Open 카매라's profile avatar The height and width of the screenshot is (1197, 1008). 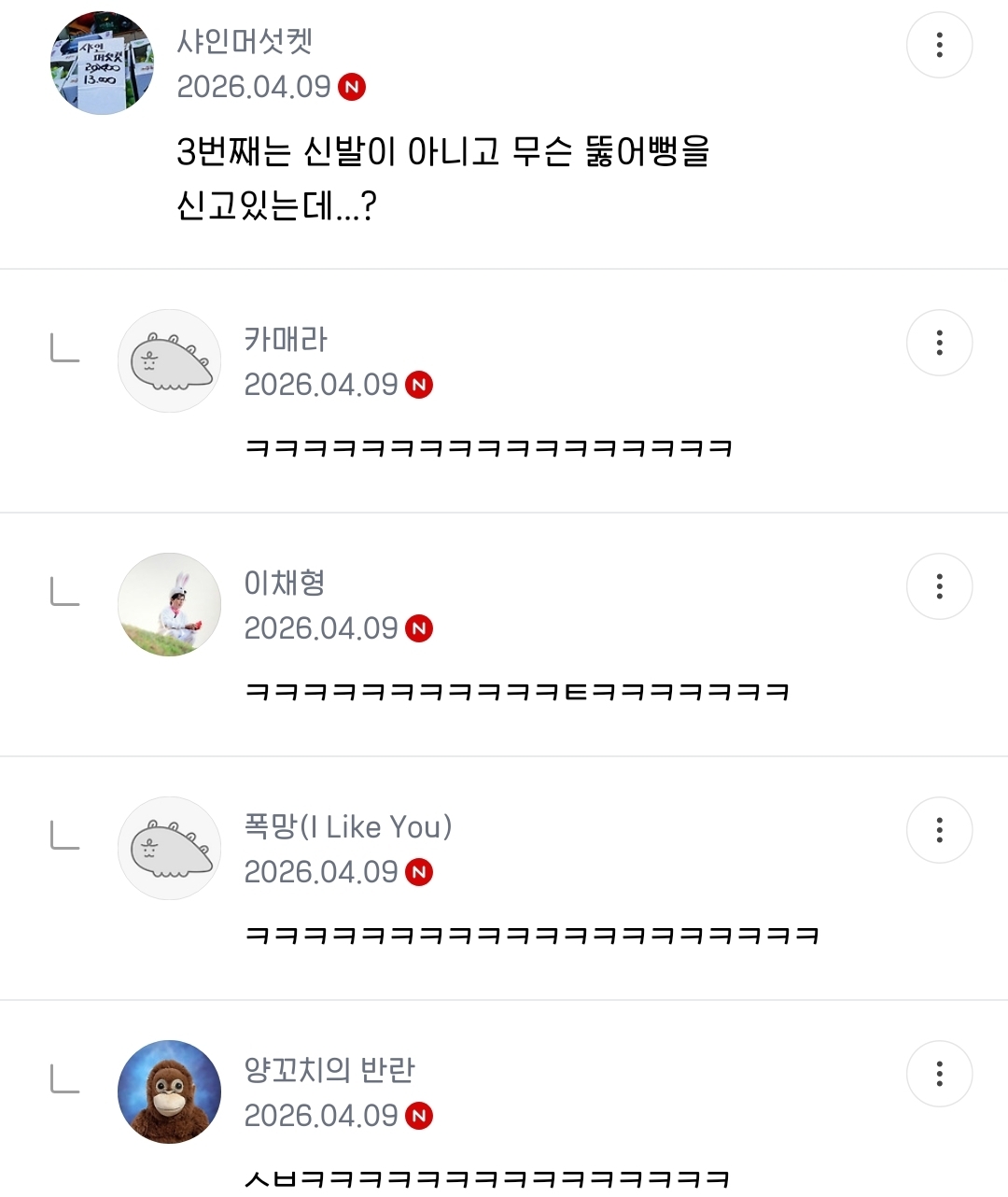pyautogui.click(x=169, y=361)
